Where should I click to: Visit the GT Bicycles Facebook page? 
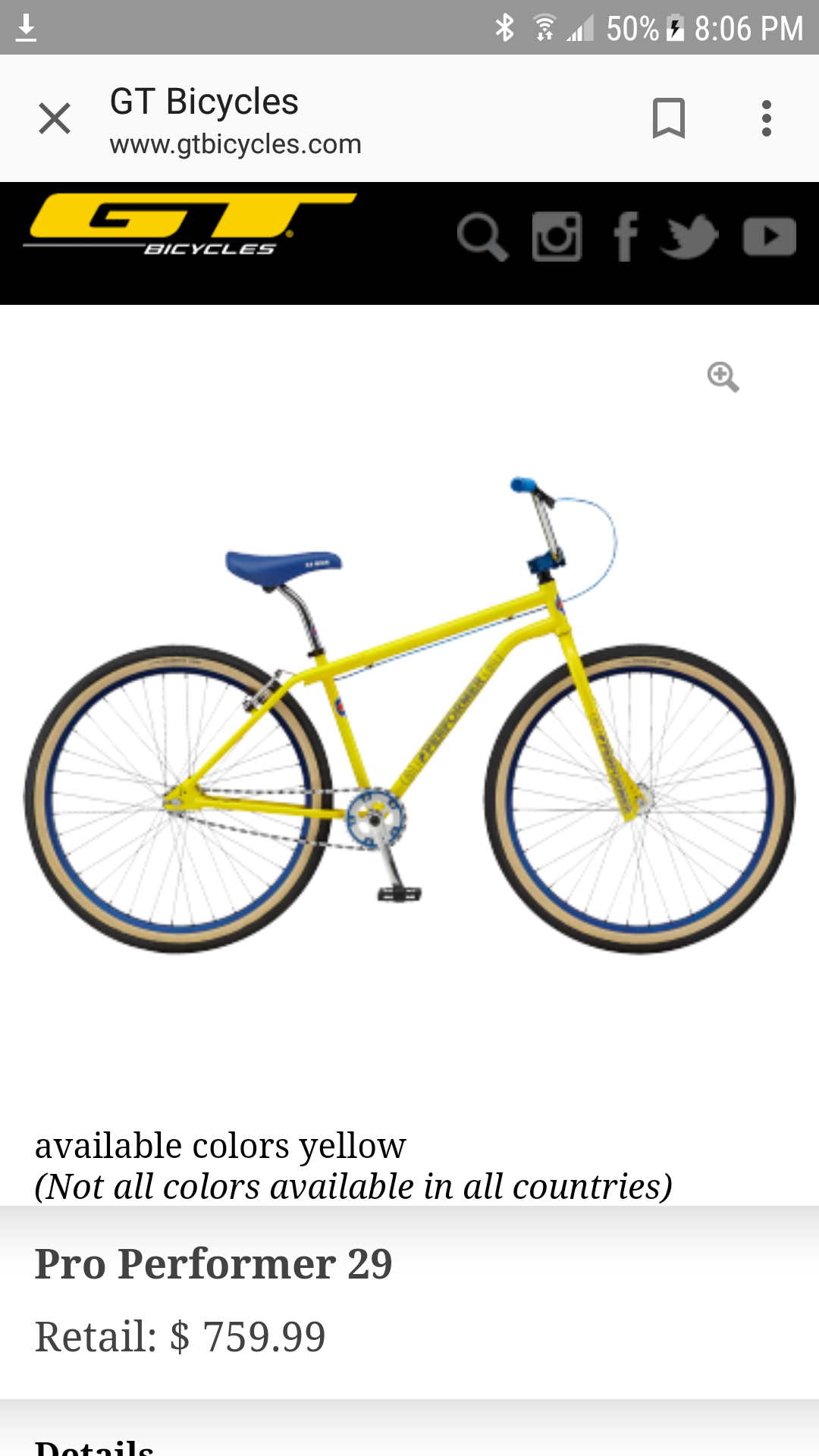tap(626, 237)
